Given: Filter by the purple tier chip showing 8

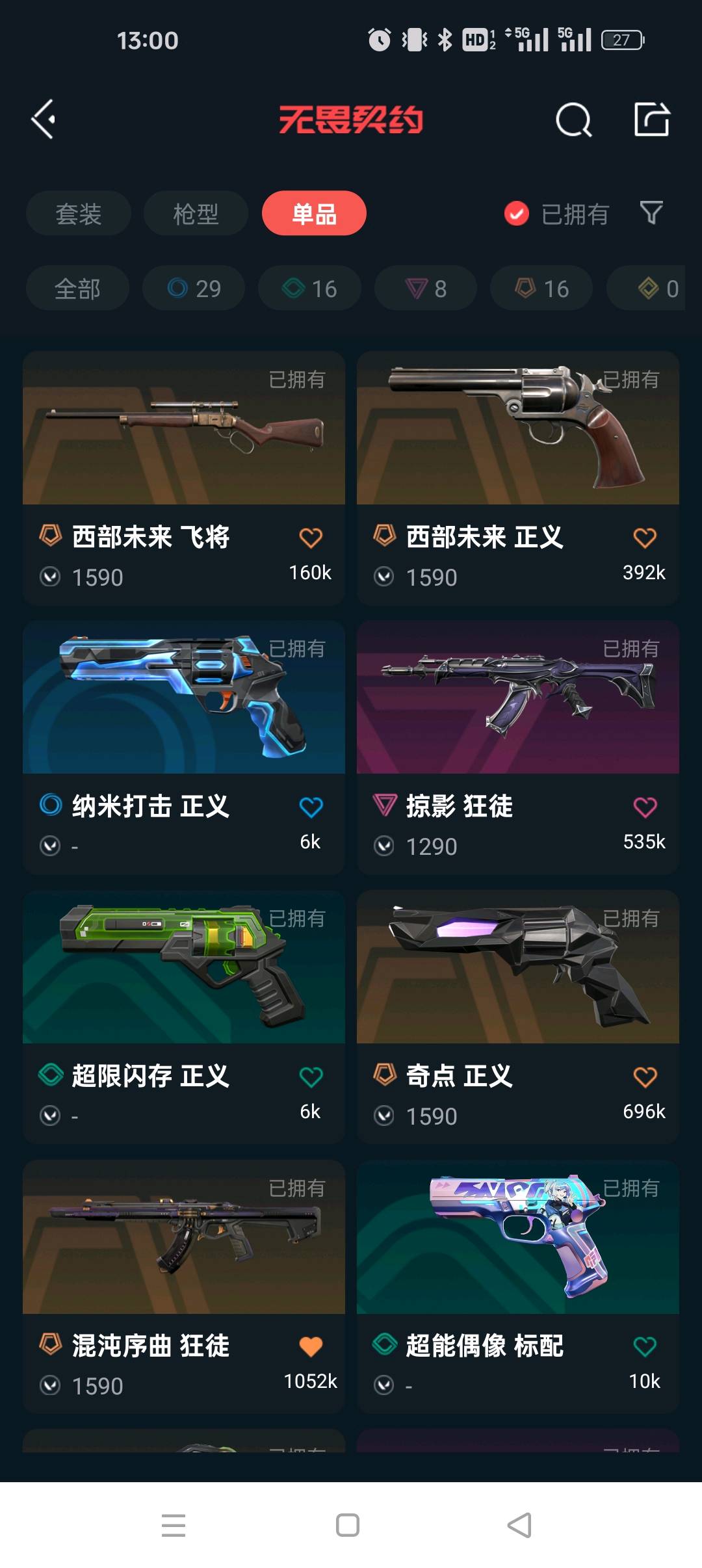Looking at the screenshot, I should [426, 288].
